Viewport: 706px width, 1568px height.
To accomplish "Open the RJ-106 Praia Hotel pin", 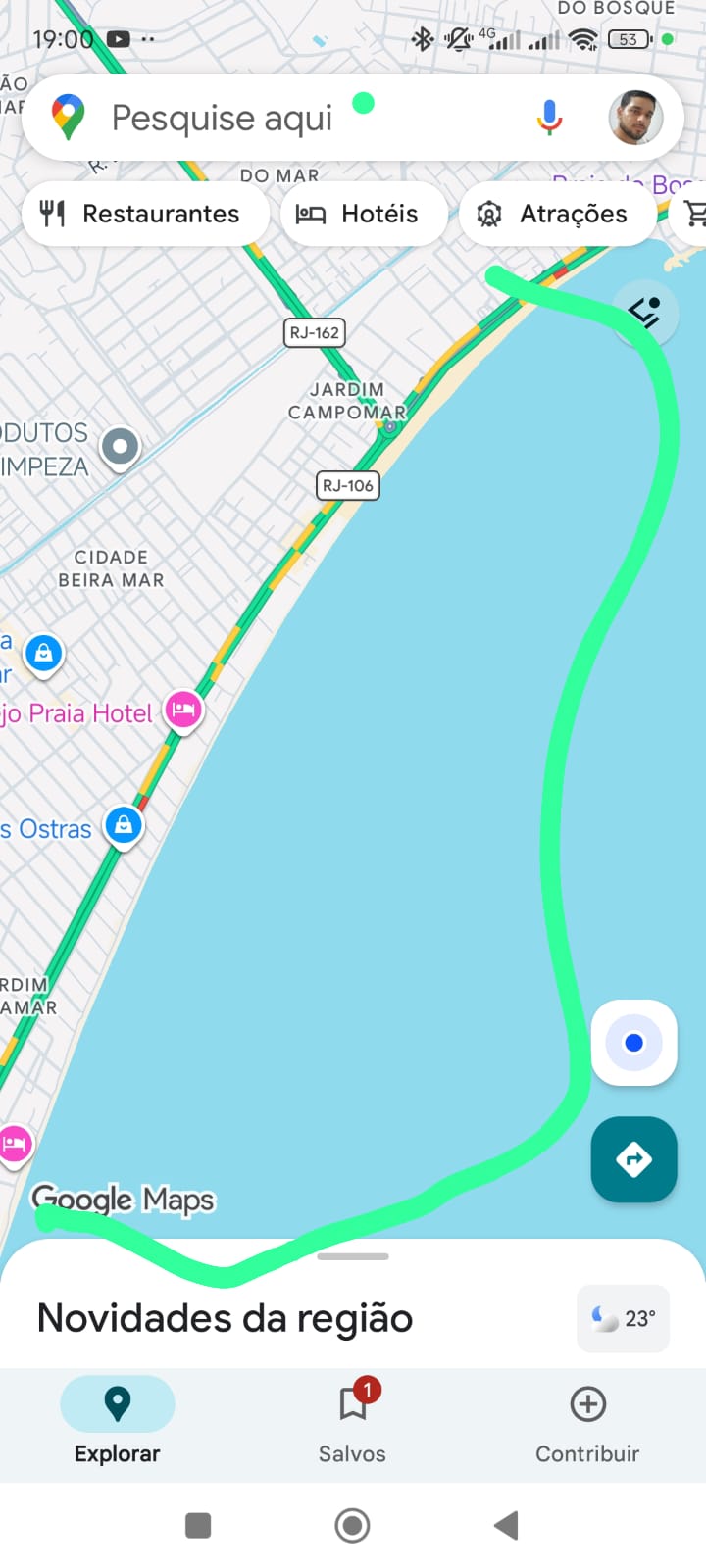I will 183,710.
